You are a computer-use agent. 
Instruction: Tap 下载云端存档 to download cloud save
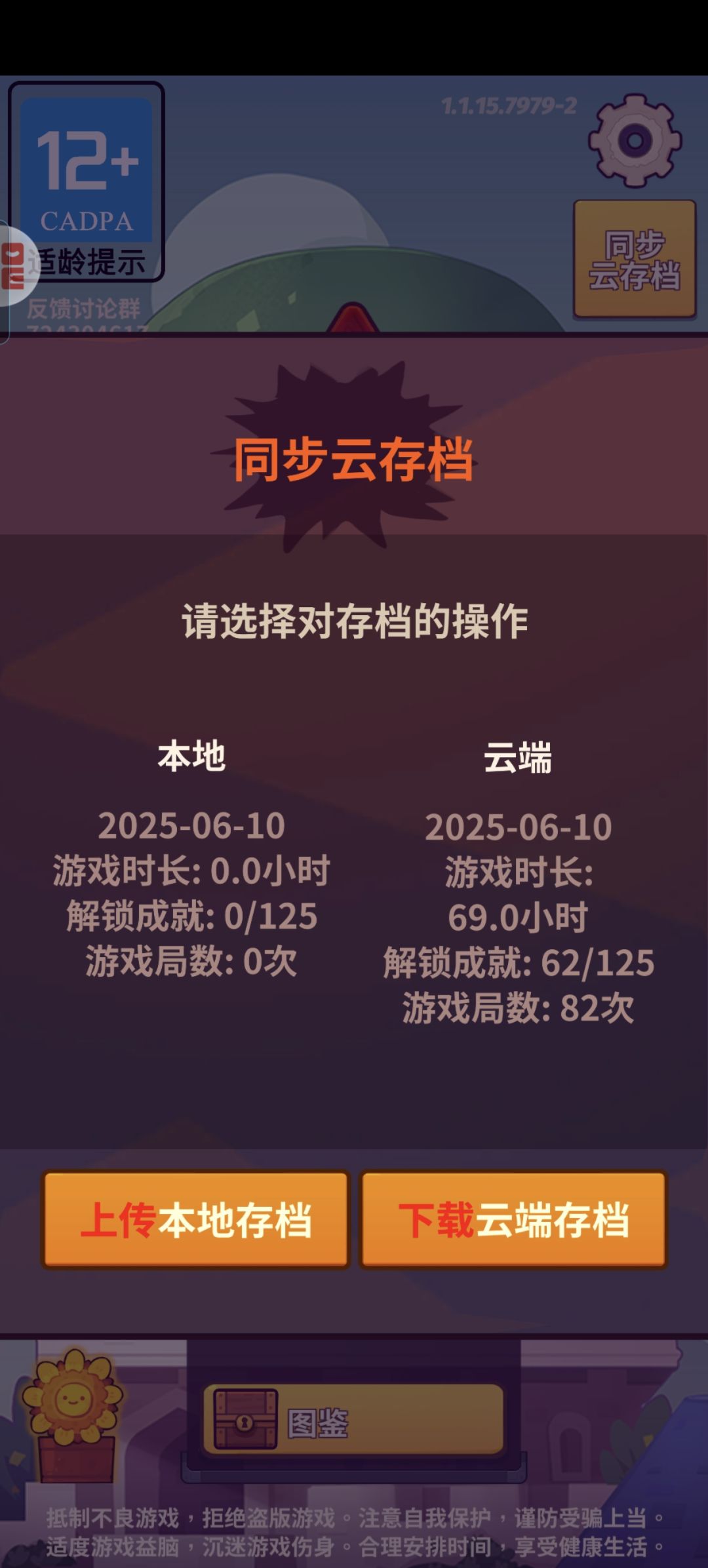tap(513, 1220)
